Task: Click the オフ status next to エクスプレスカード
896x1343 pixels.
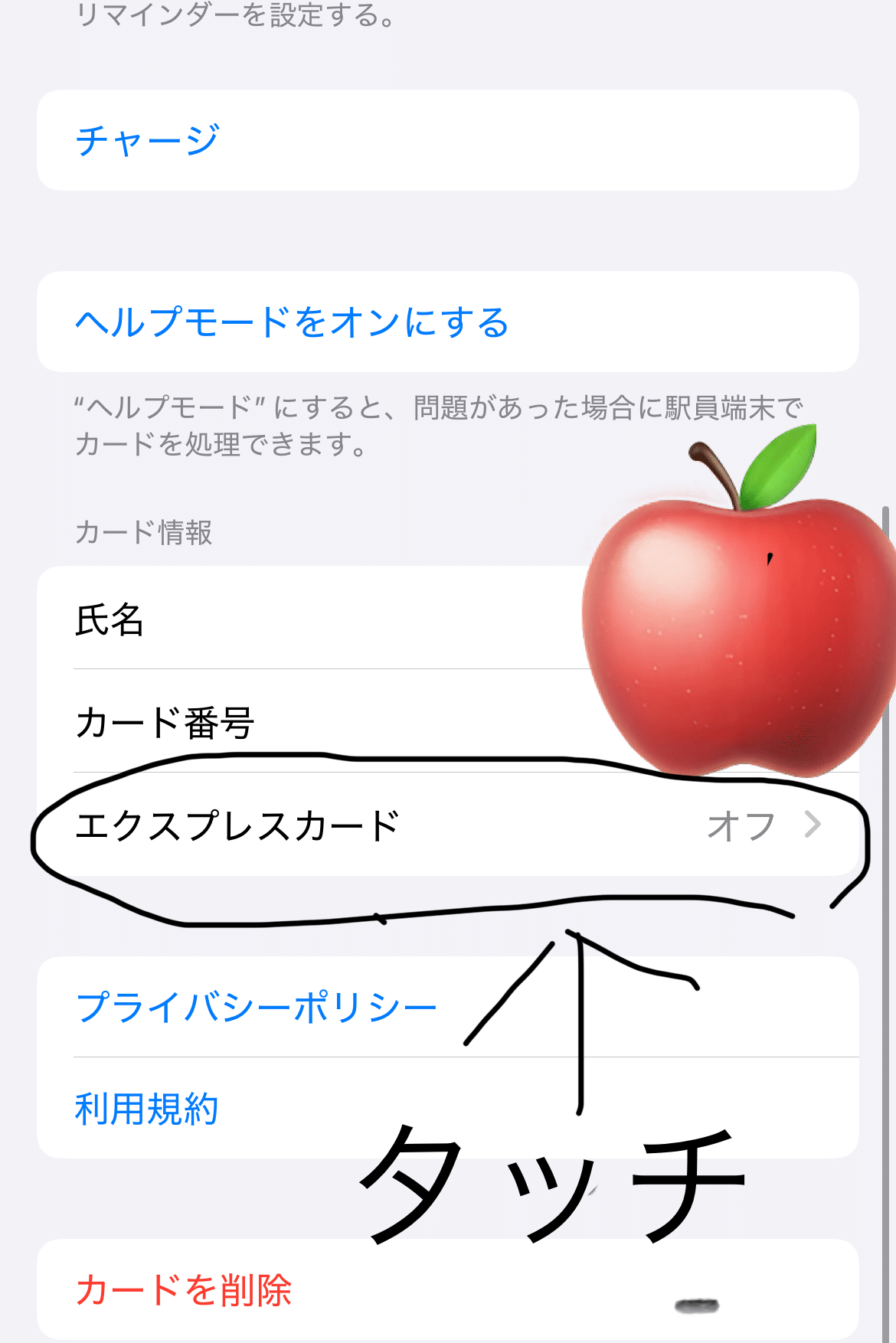Action: pyautogui.click(x=741, y=825)
